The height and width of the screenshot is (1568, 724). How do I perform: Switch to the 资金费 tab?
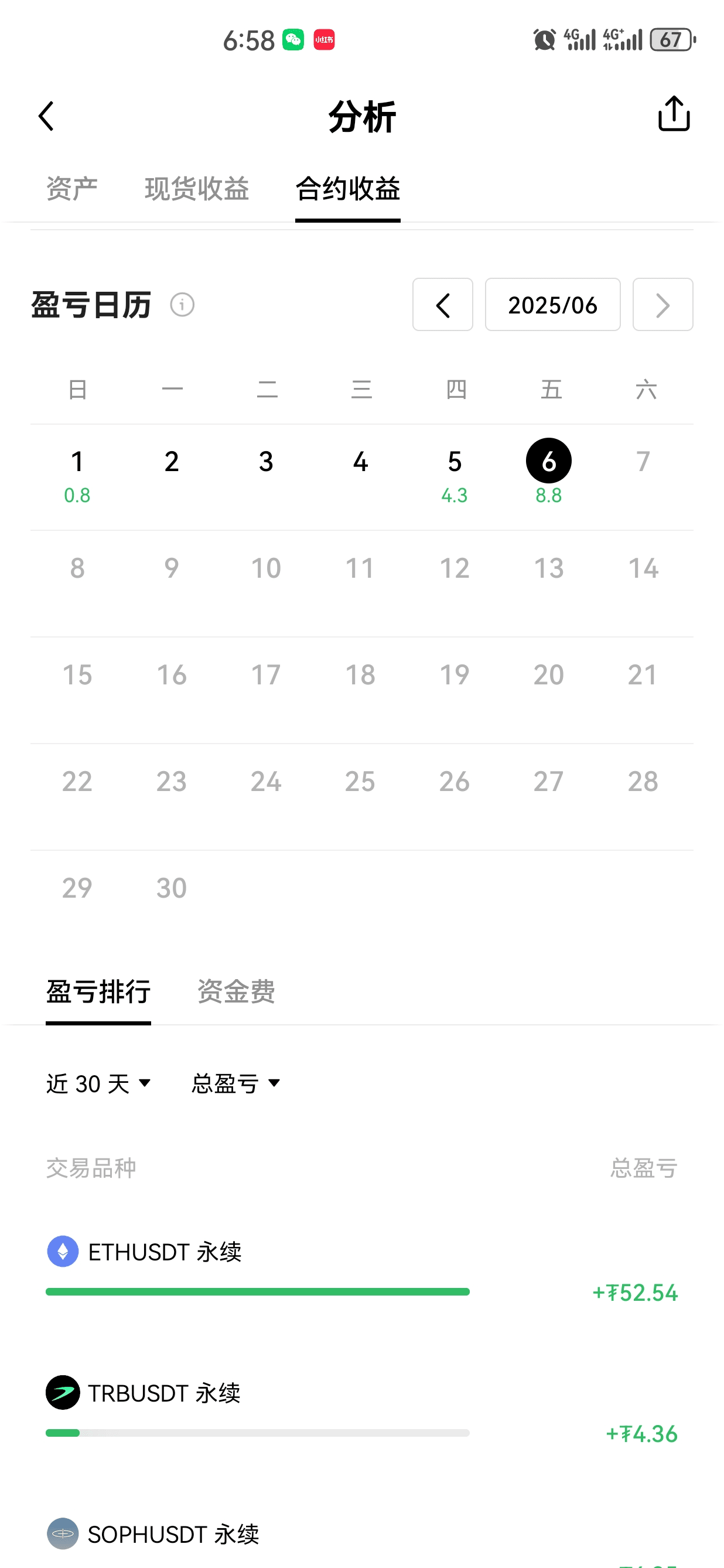(x=236, y=991)
